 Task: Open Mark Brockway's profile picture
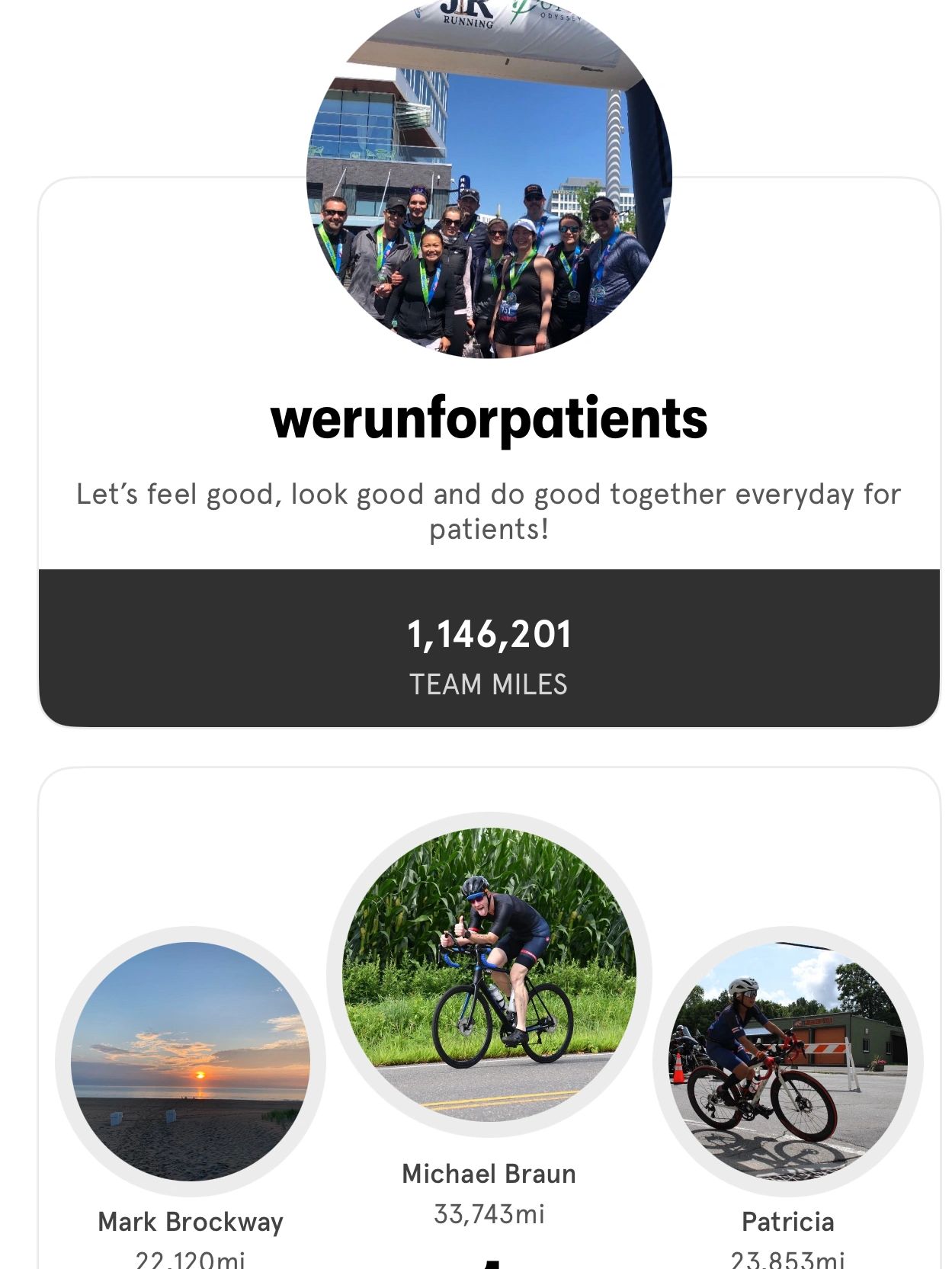(191, 1061)
